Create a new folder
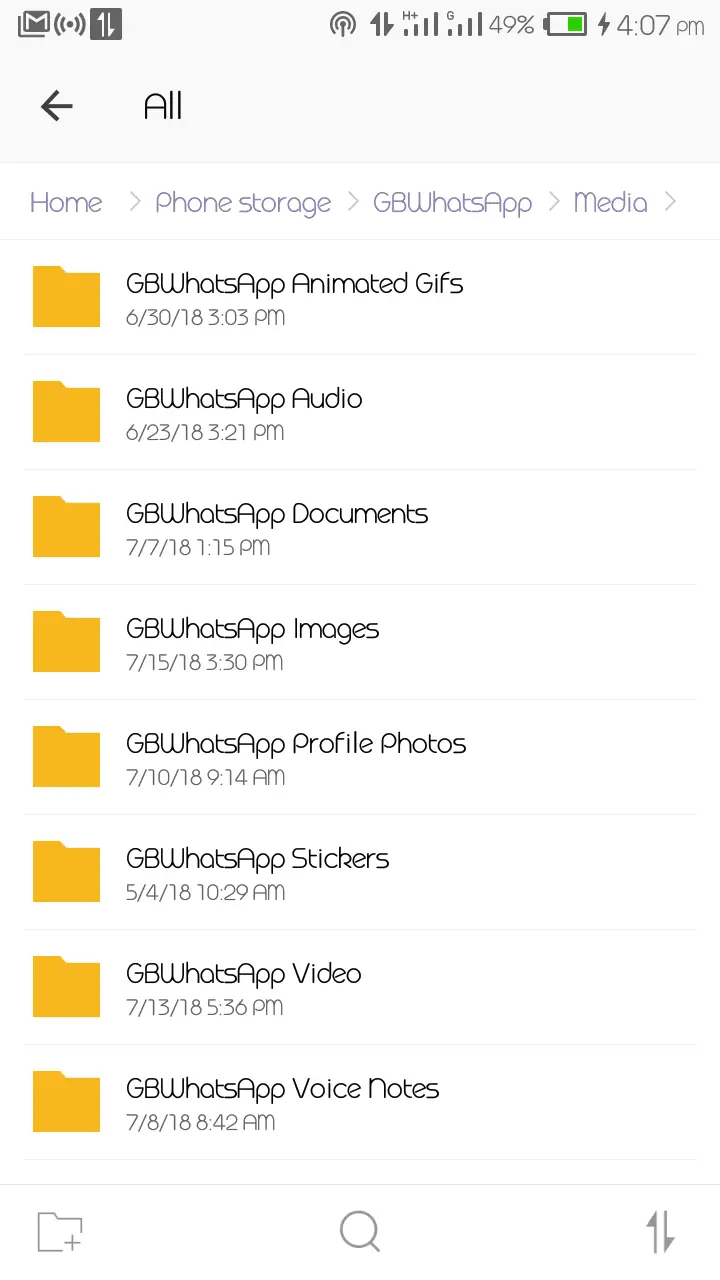Image resolution: width=720 pixels, height=1280 pixels. click(x=60, y=1231)
